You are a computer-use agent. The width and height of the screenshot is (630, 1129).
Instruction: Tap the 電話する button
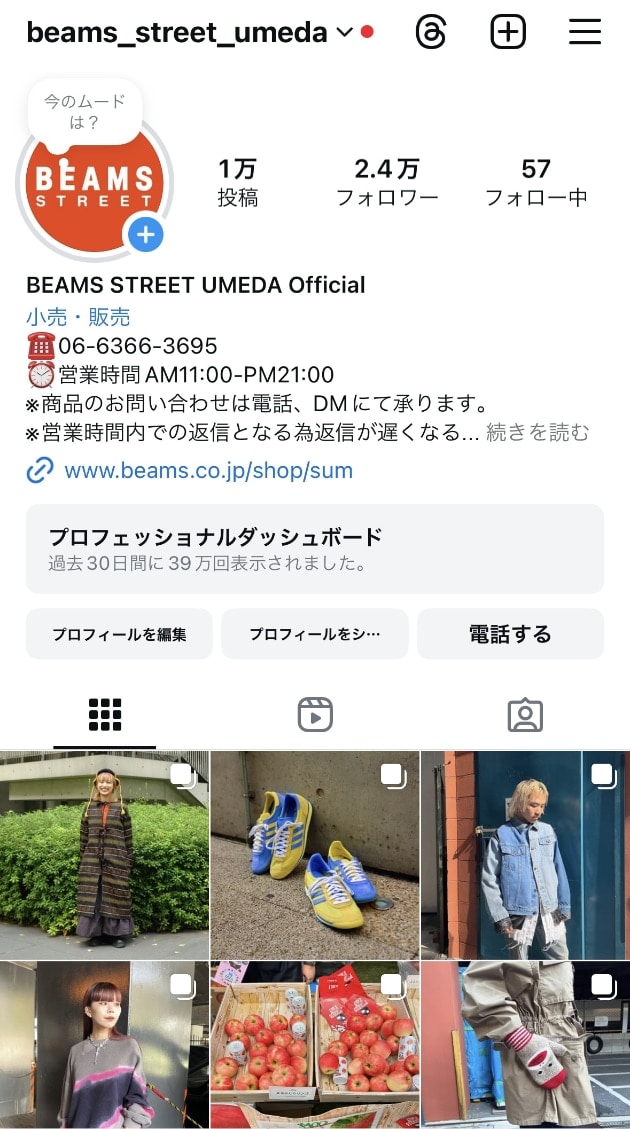click(x=510, y=634)
